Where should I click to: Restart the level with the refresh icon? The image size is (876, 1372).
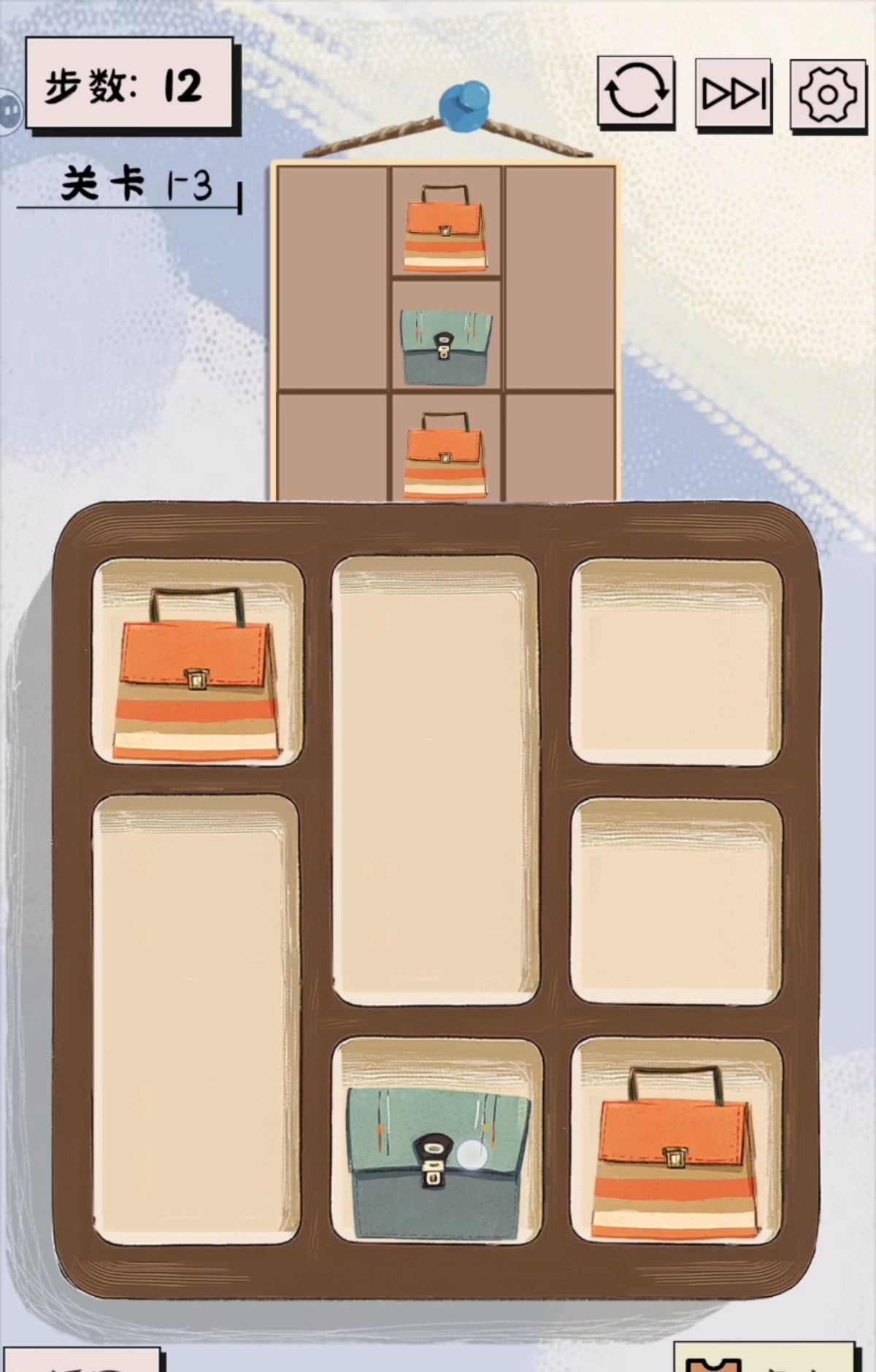coord(636,92)
